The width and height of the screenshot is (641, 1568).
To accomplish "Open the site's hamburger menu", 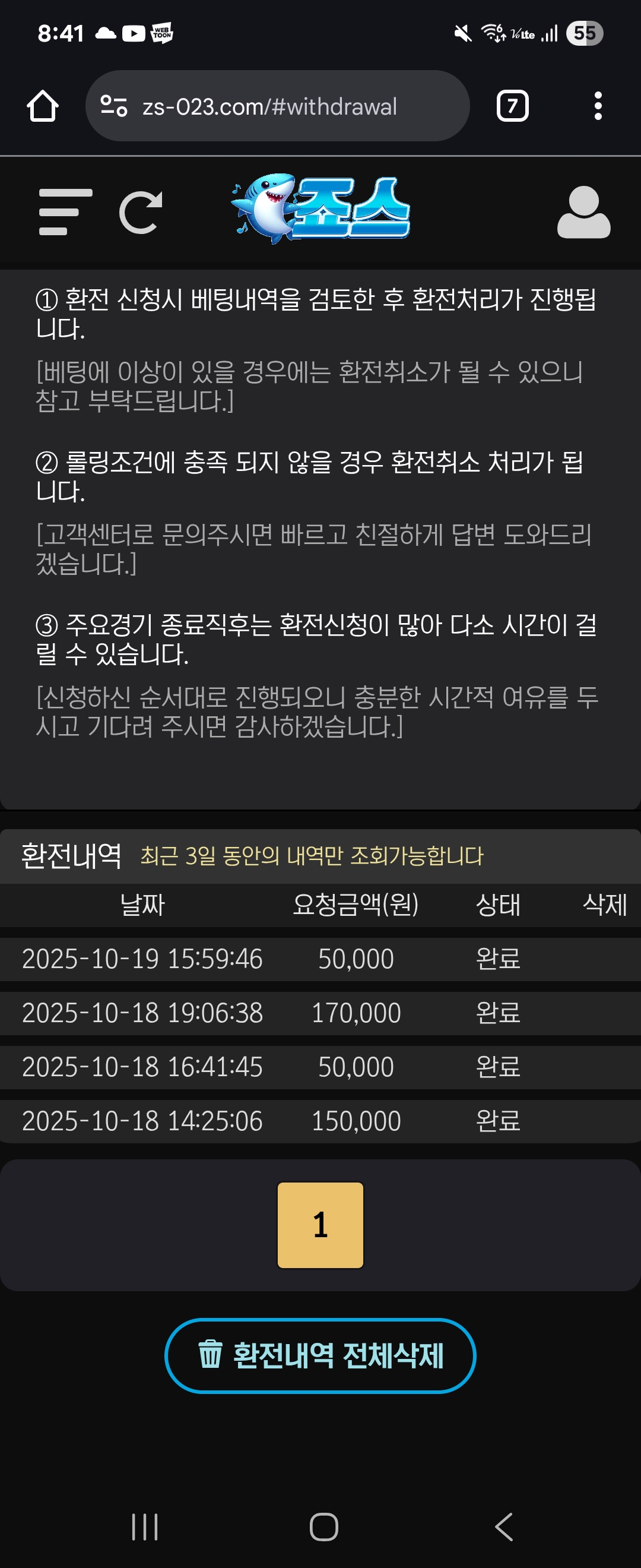I will coord(65,212).
